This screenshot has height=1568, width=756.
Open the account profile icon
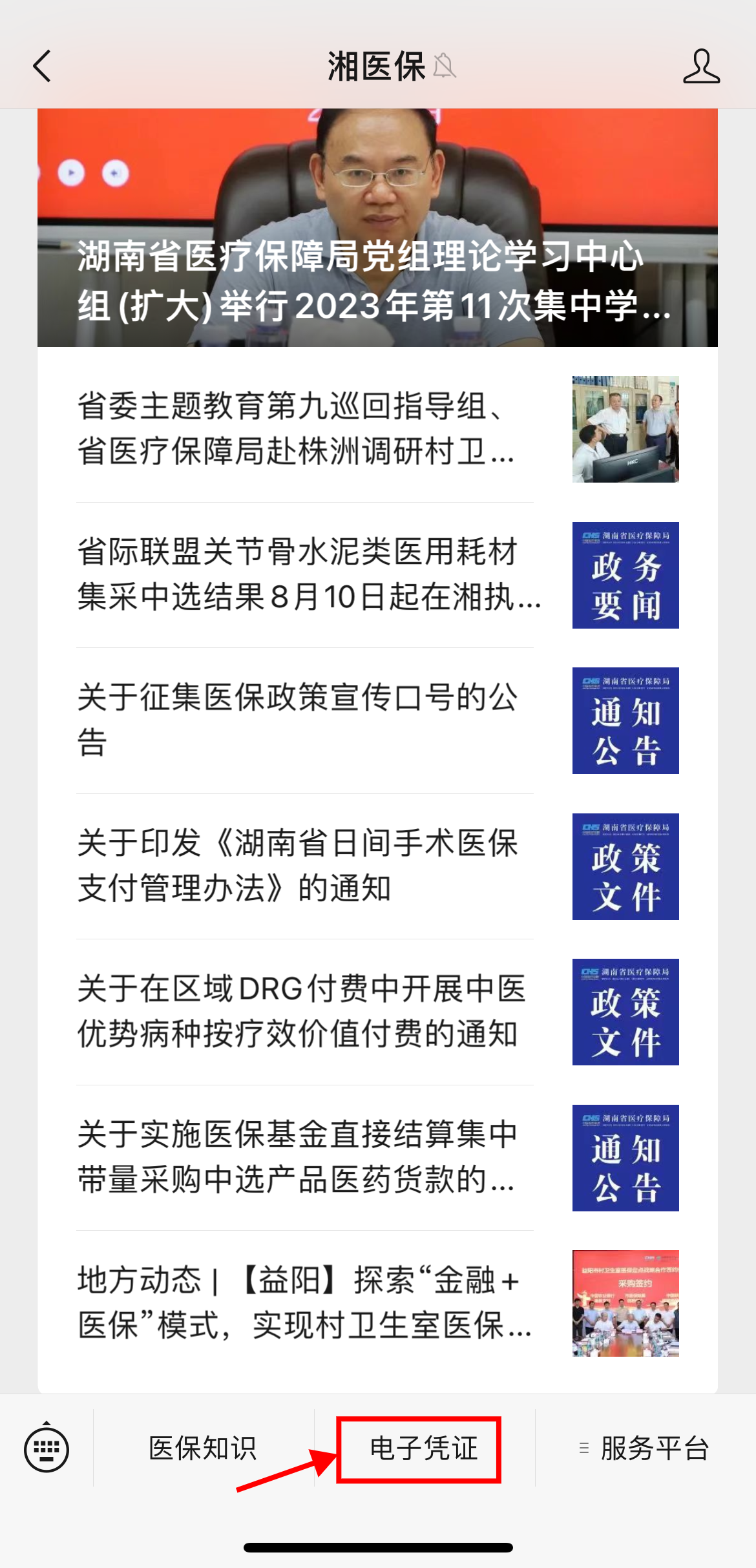click(x=701, y=66)
